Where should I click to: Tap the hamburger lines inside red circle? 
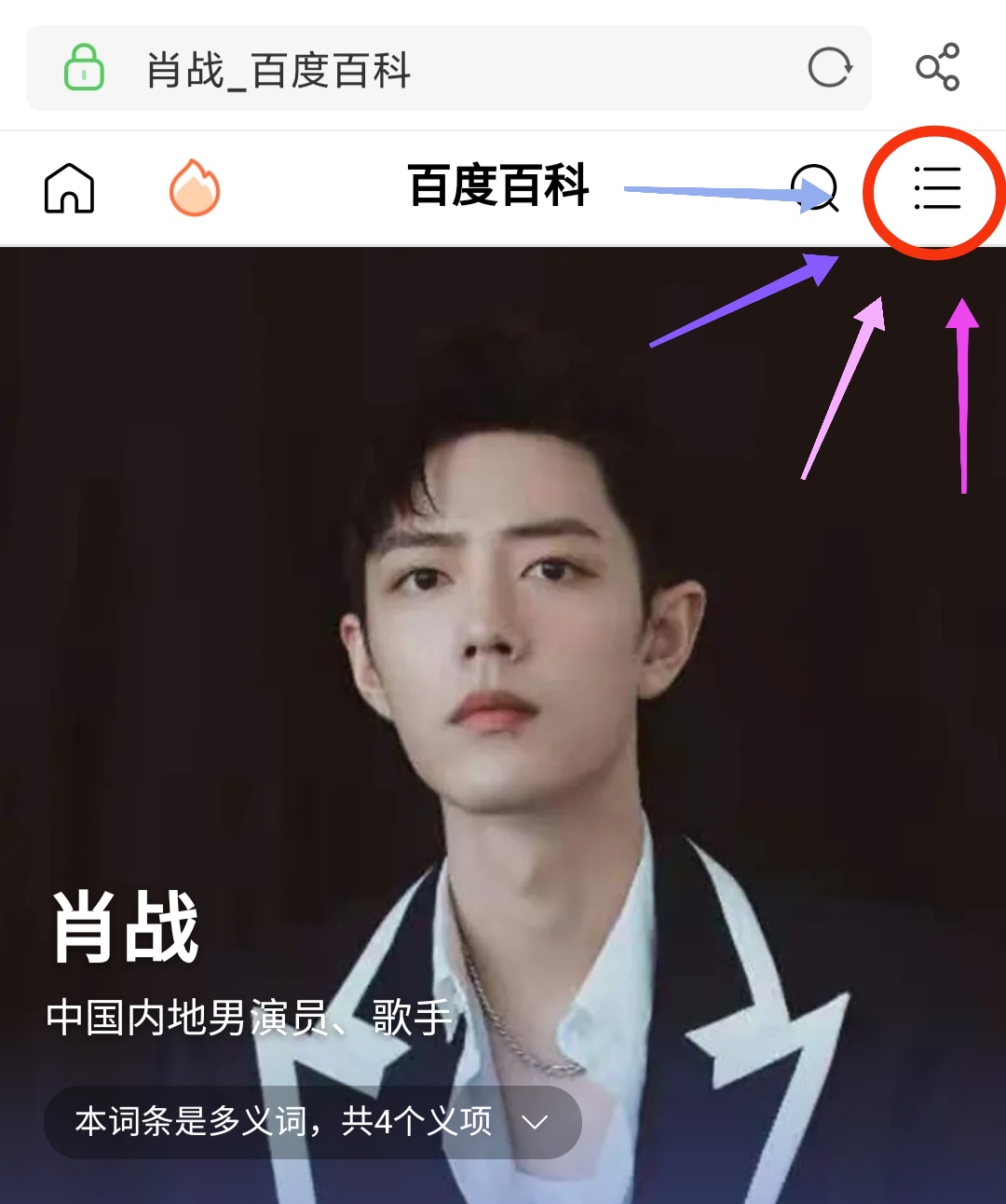(x=936, y=189)
